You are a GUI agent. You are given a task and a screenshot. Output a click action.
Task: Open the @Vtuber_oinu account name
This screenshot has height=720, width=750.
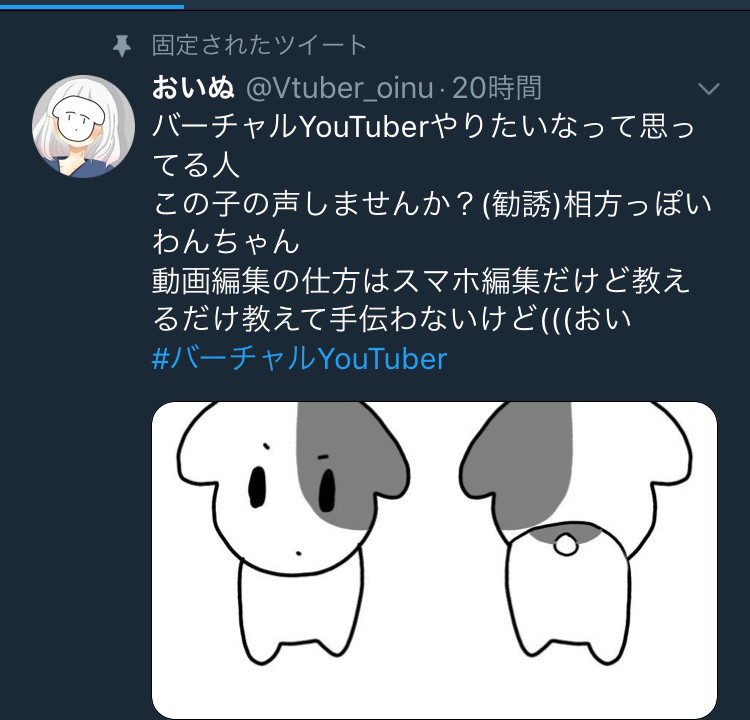point(339,89)
